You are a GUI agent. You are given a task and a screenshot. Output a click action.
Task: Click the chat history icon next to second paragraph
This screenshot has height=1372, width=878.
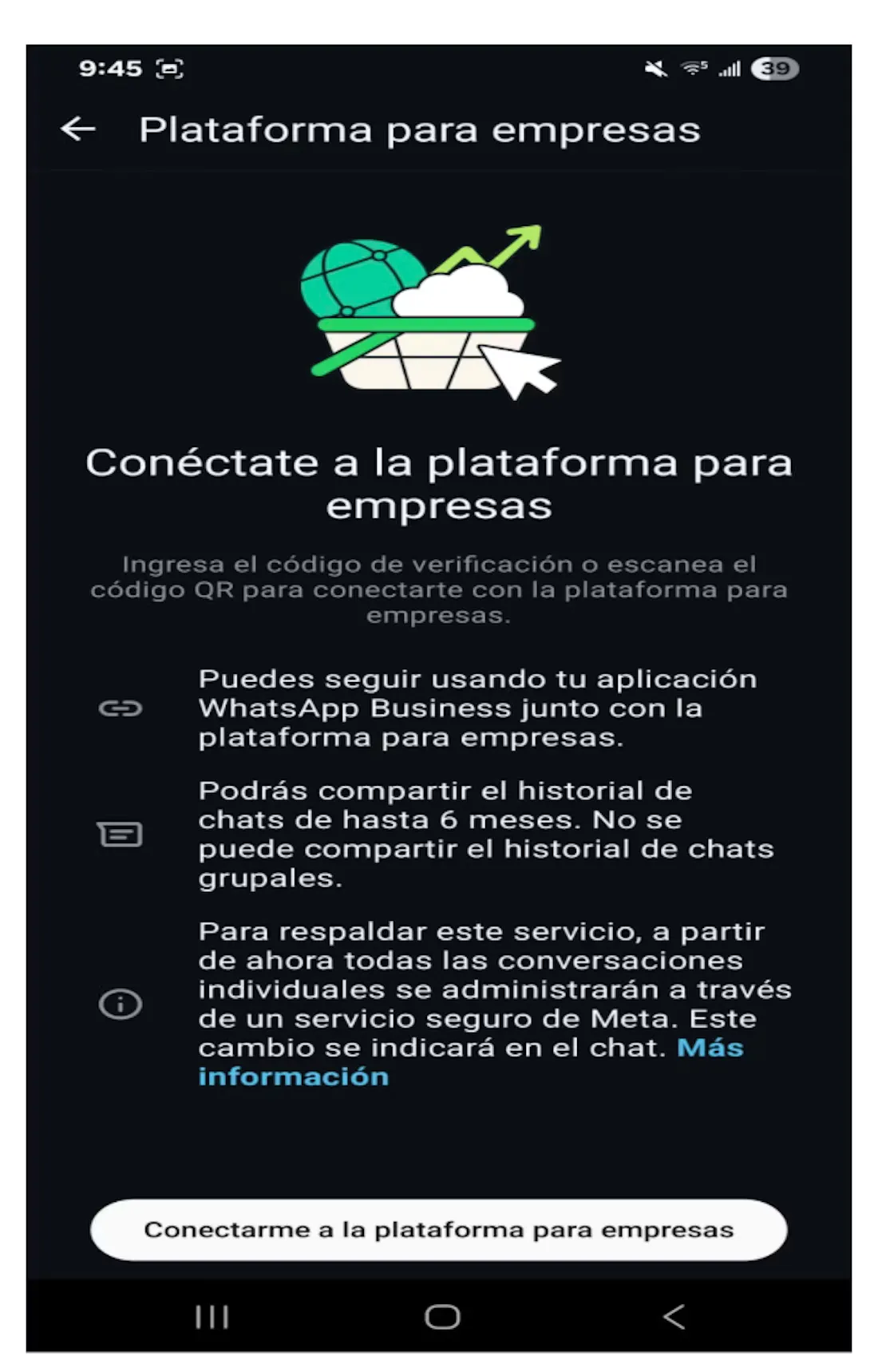pyautogui.click(x=120, y=835)
